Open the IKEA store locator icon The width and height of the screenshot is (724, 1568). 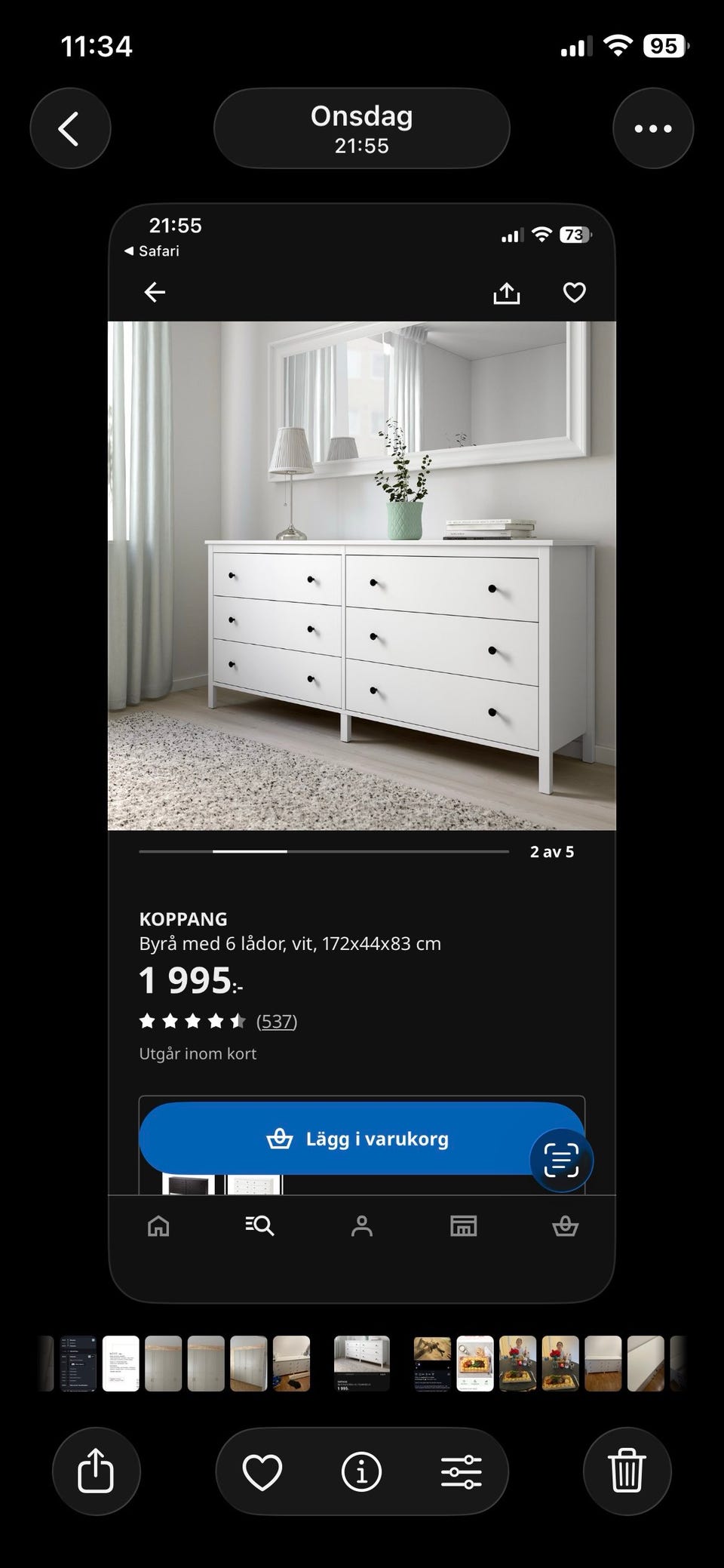(463, 1226)
